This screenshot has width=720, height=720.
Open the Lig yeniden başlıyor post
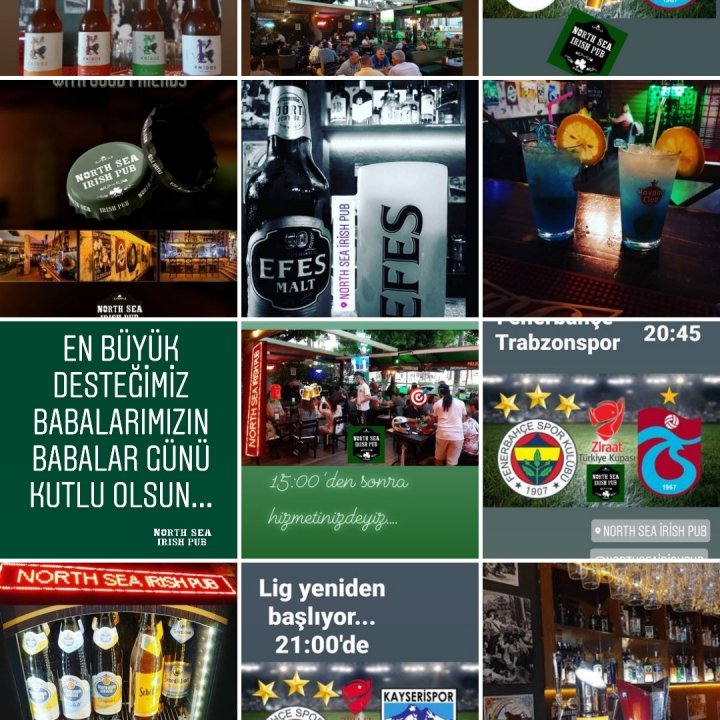[x=359, y=642]
